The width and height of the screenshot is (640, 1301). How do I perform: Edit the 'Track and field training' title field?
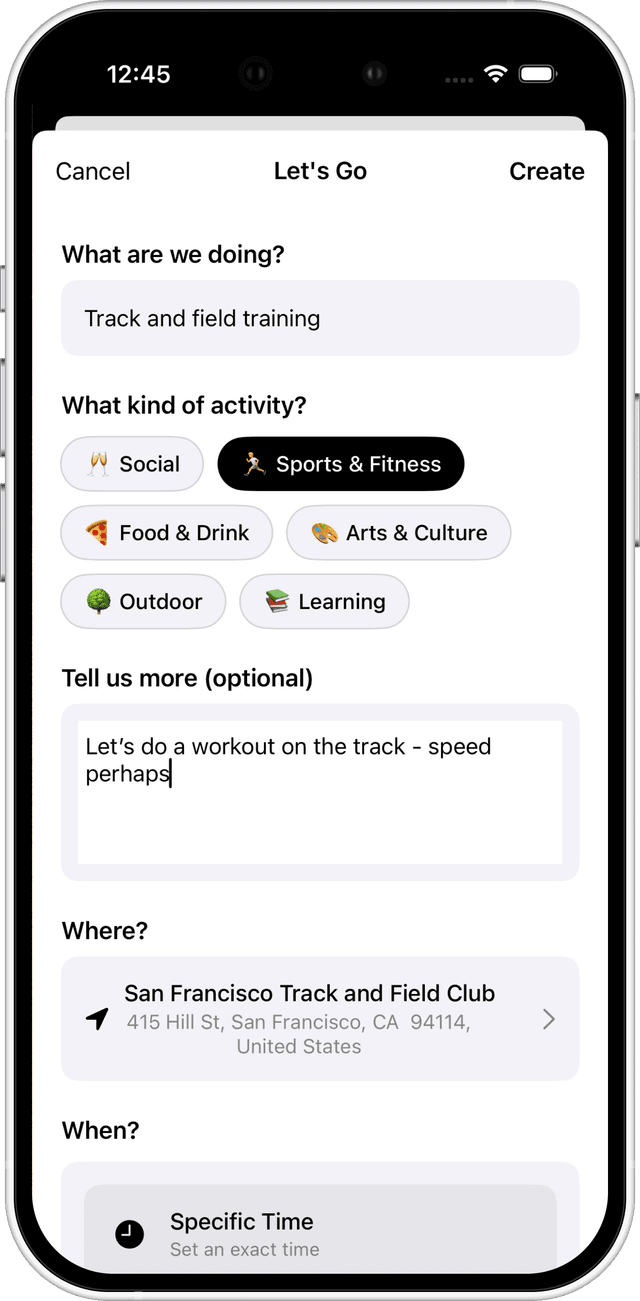[x=320, y=318]
